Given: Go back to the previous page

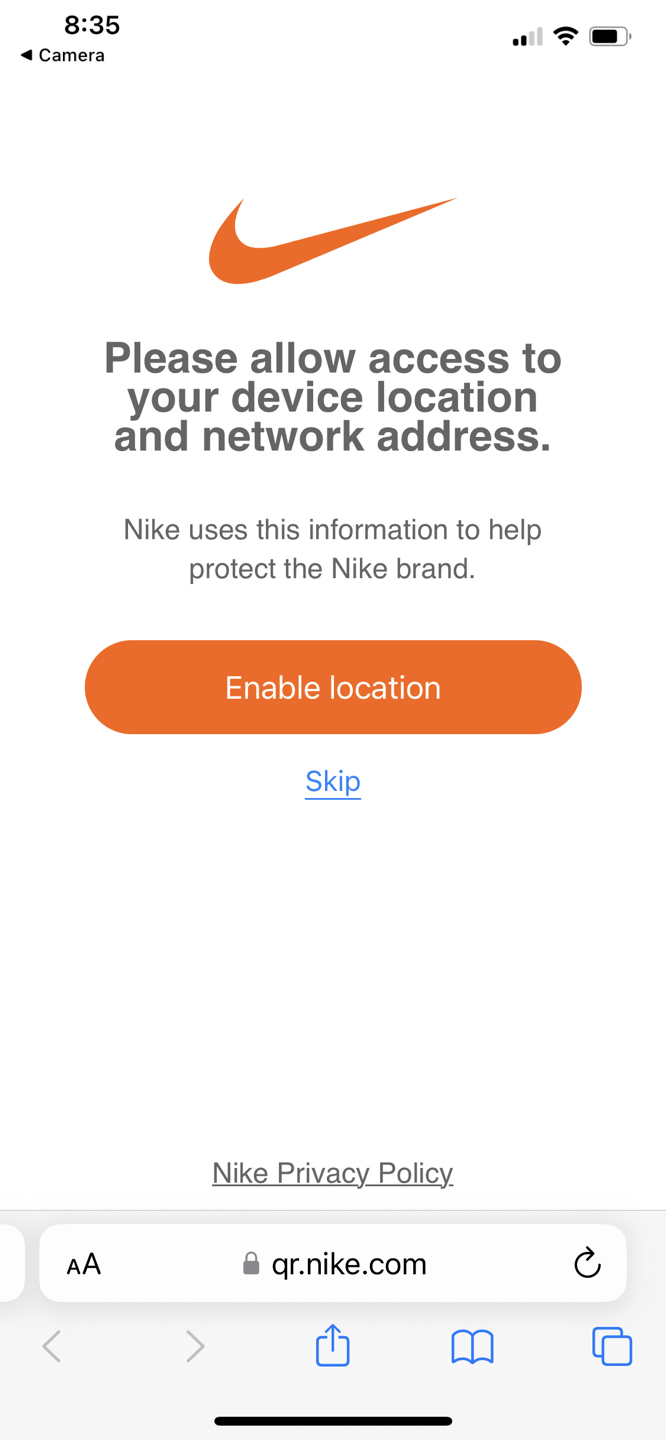Looking at the screenshot, I should pyautogui.click(x=52, y=1347).
